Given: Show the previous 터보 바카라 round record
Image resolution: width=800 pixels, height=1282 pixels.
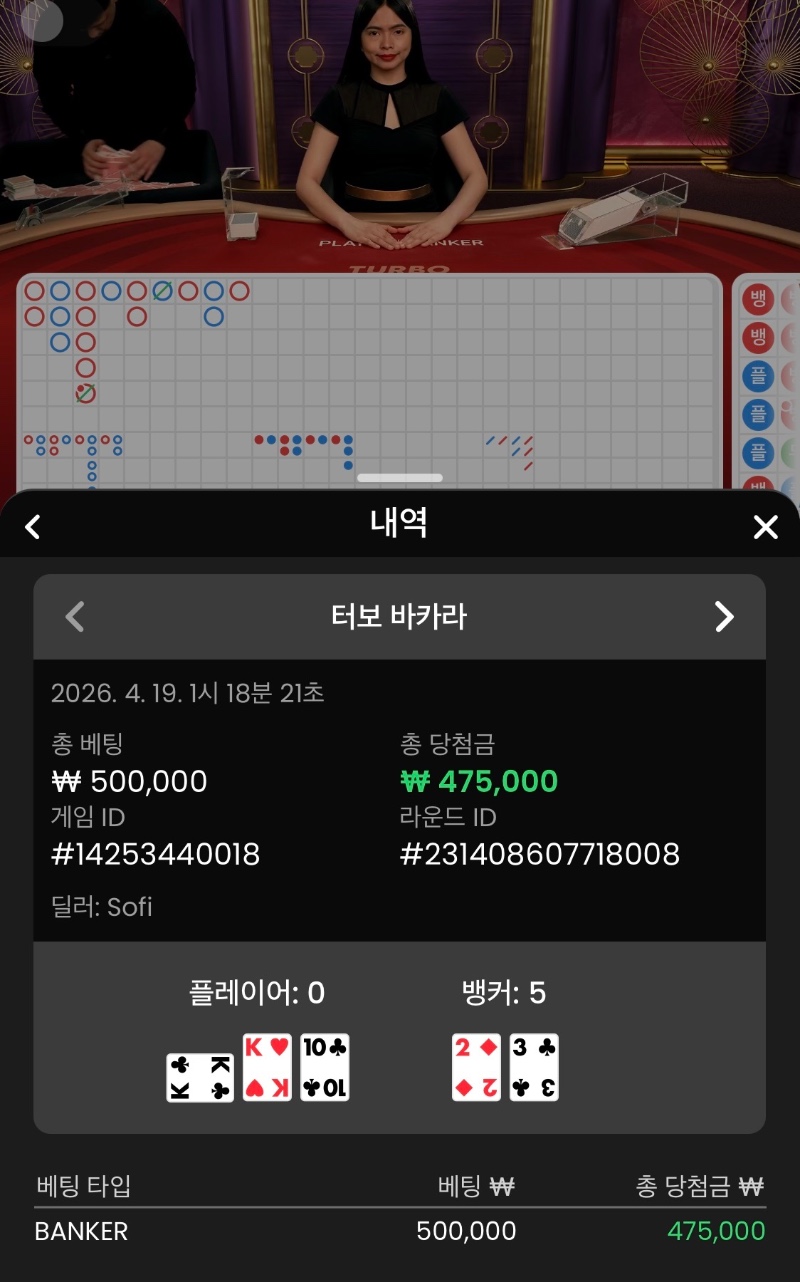Looking at the screenshot, I should (75, 616).
